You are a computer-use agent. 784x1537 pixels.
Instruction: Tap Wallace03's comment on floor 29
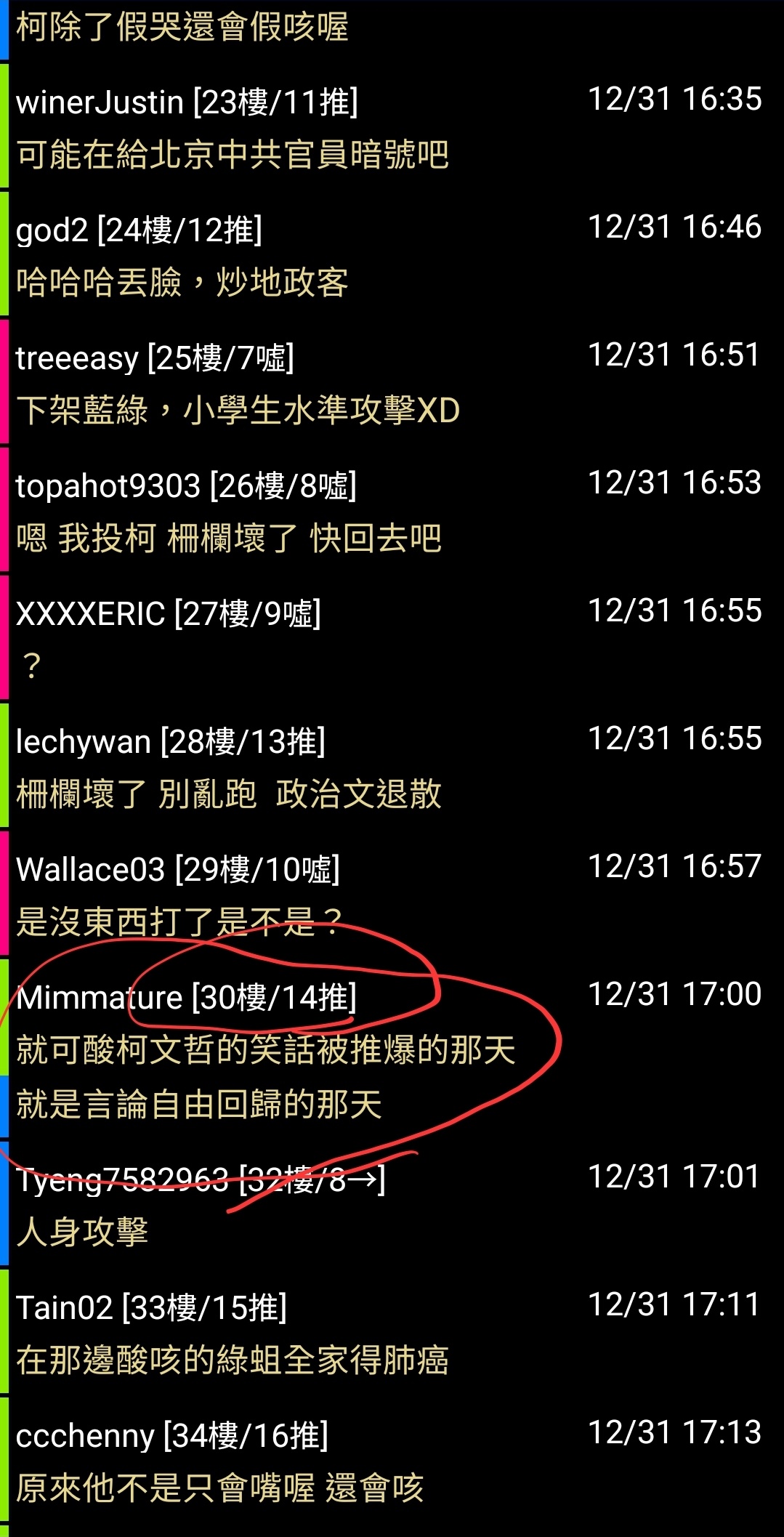[x=392, y=895]
